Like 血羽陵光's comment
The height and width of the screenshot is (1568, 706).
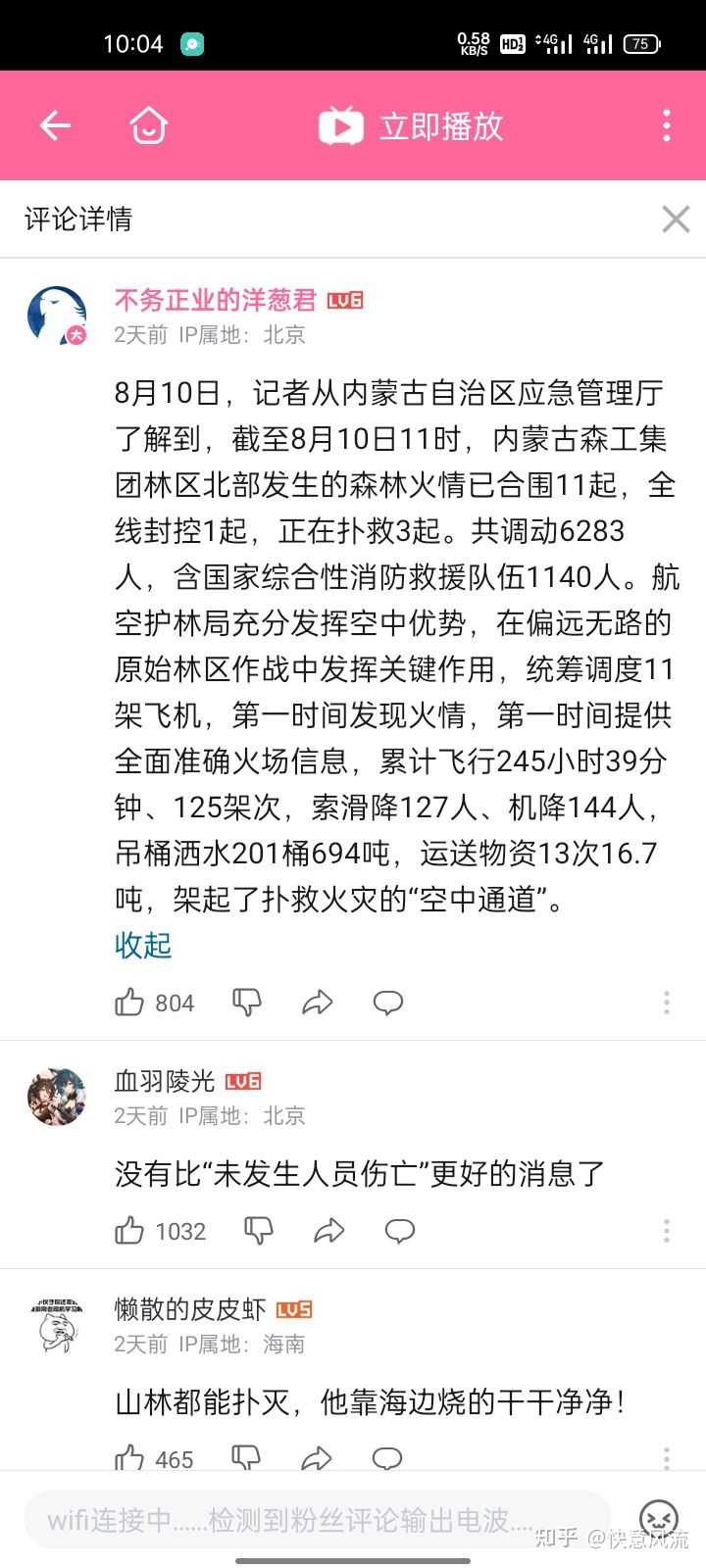pos(129,1231)
